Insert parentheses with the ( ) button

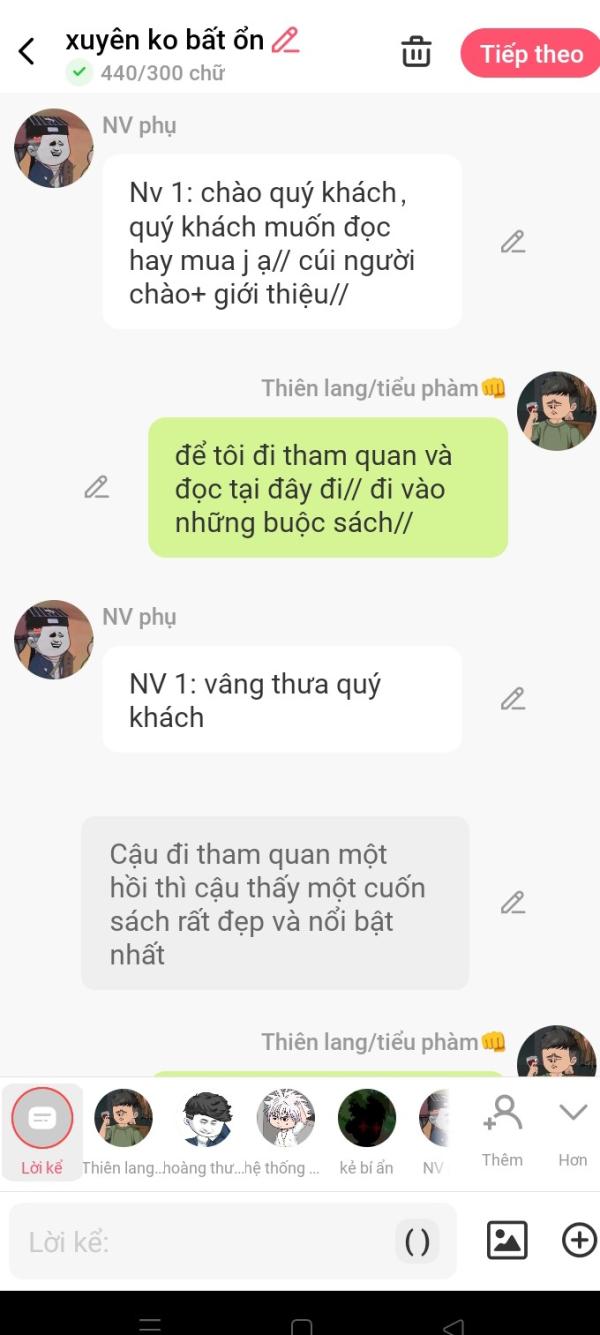[417, 1242]
